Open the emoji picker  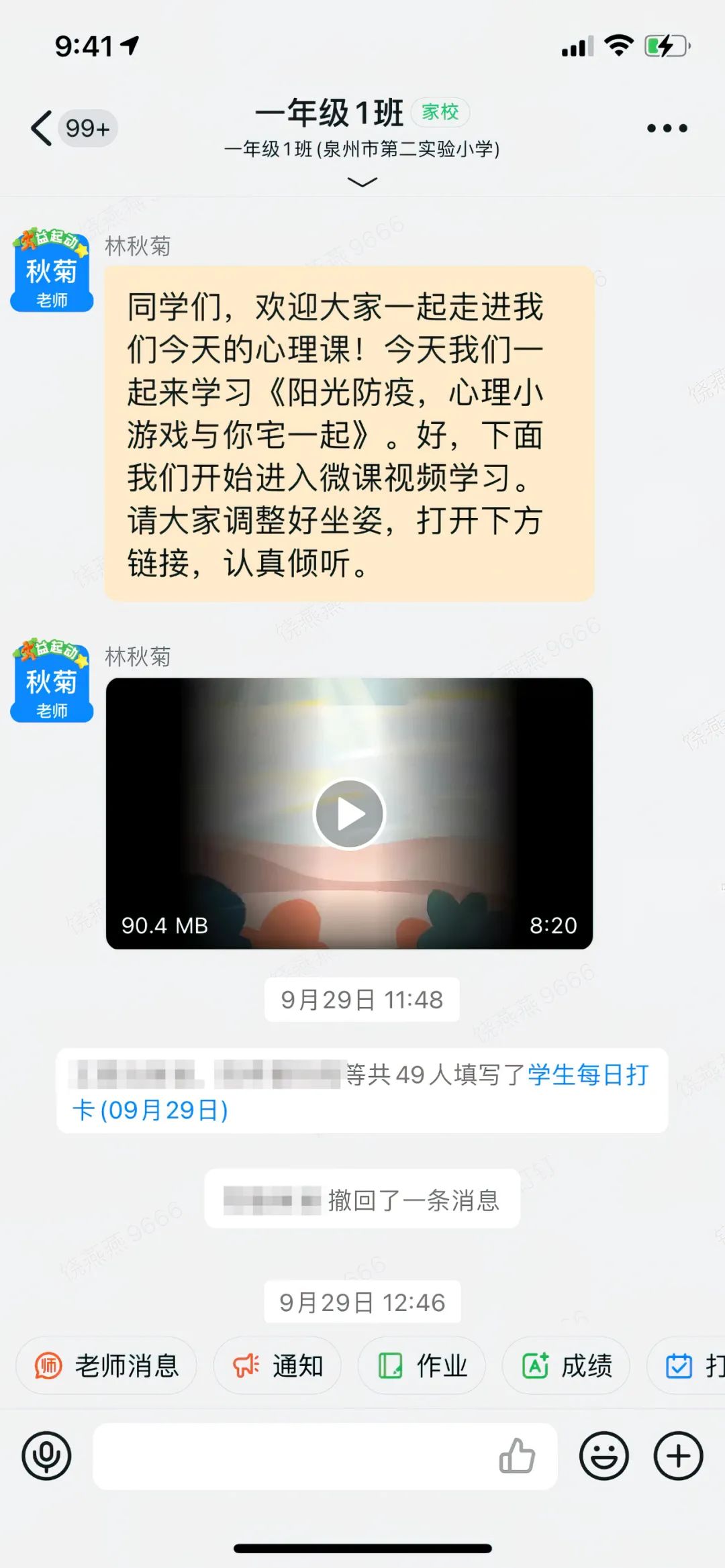pyautogui.click(x=604, y=1456)
